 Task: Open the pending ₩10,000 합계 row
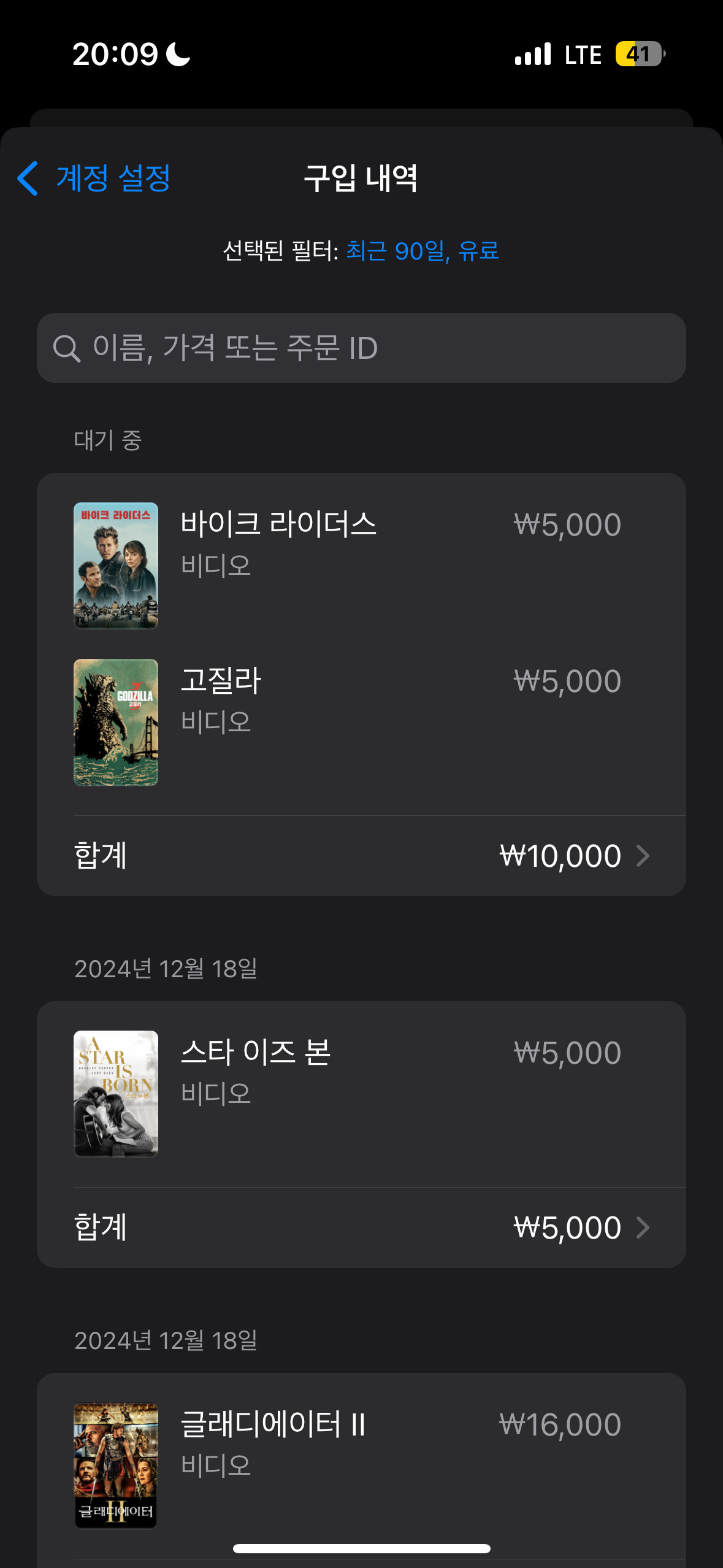(361, 856)
